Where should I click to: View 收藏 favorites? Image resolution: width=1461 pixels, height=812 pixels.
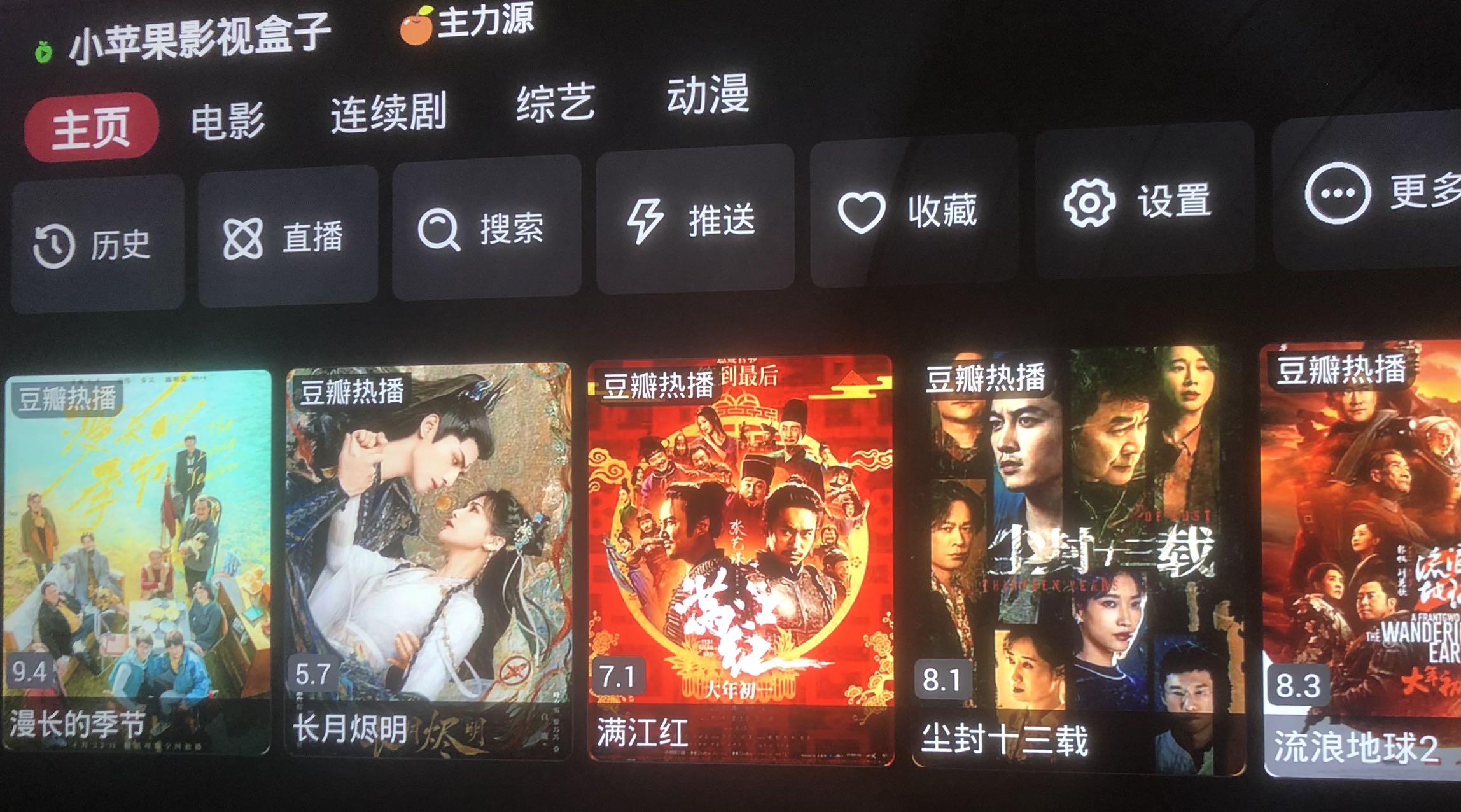pos(911,210)
